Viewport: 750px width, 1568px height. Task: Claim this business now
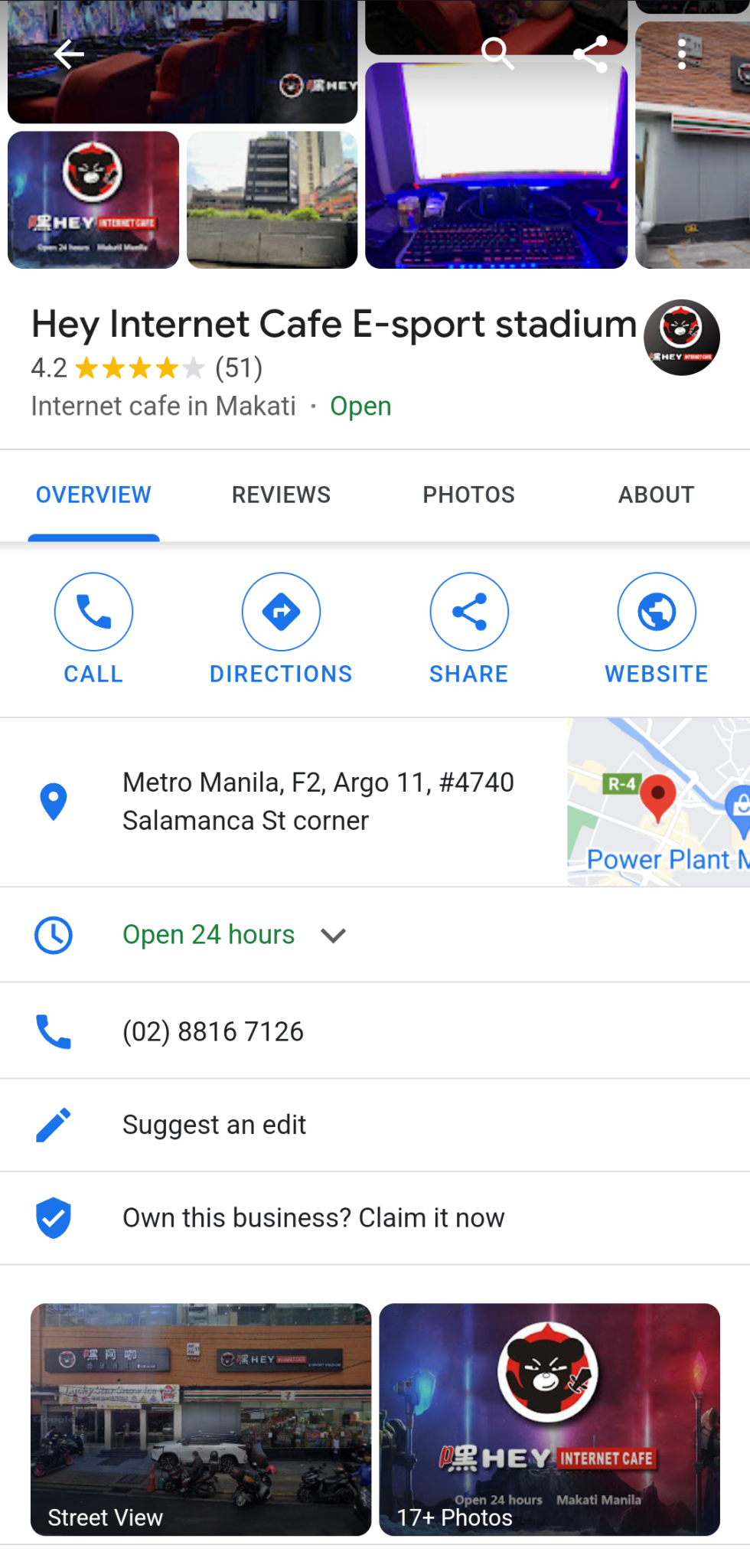coord(313,1217)
